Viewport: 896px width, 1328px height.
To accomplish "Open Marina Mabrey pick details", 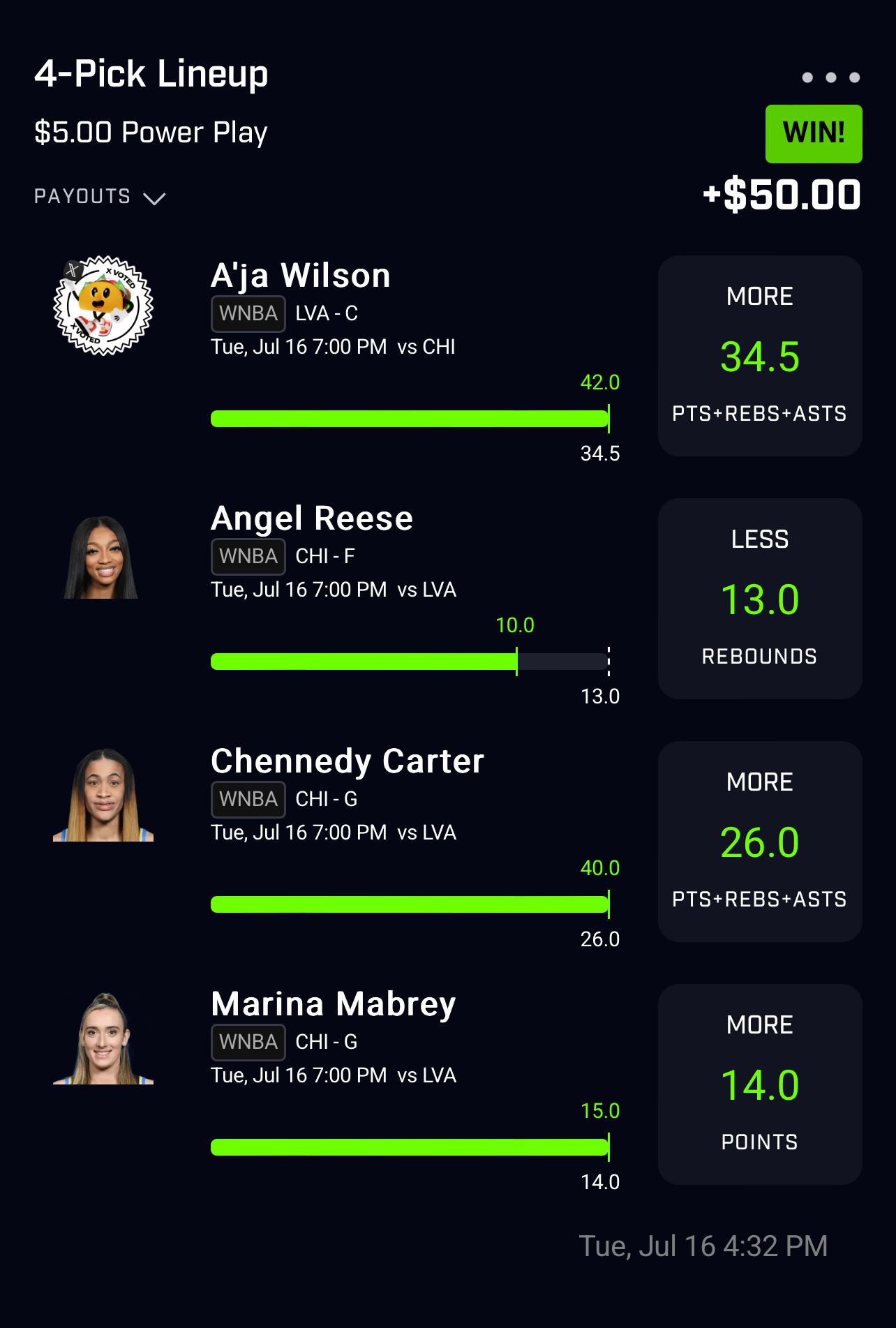I will pos(334,1004).
